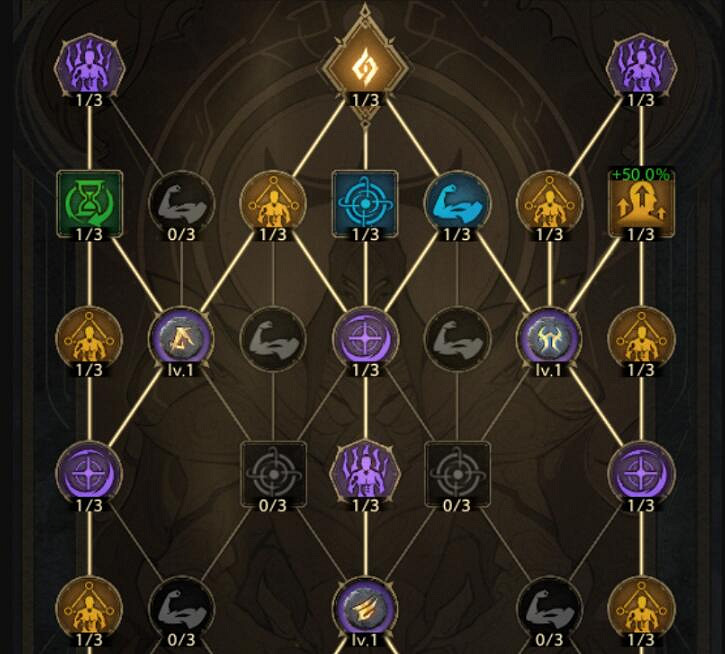Tap the green hourglass skill node
The height and width of the screenshot is (654, 725).
pyautogui.click(x=90, y=203)
